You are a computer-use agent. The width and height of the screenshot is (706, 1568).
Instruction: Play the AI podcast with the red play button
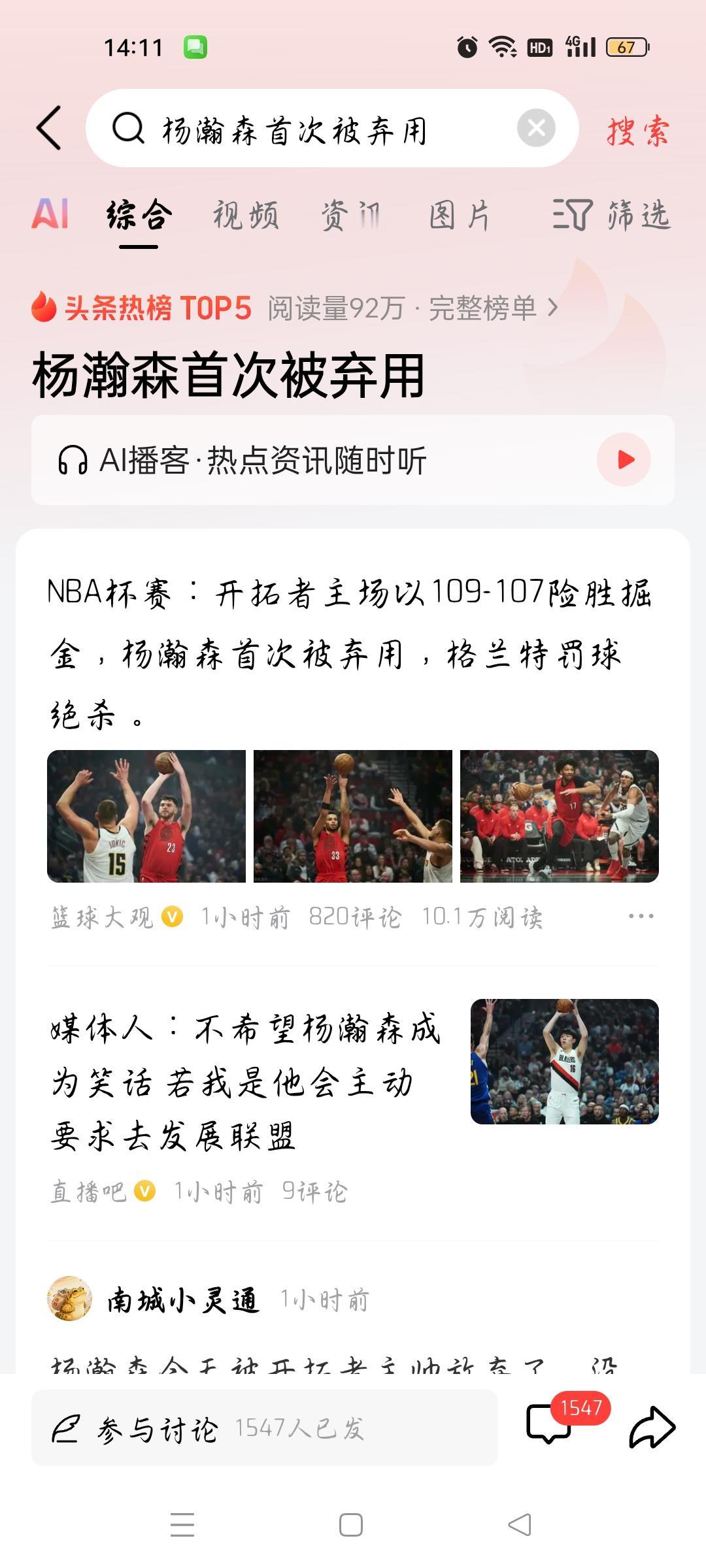click(x=626, y=461)
